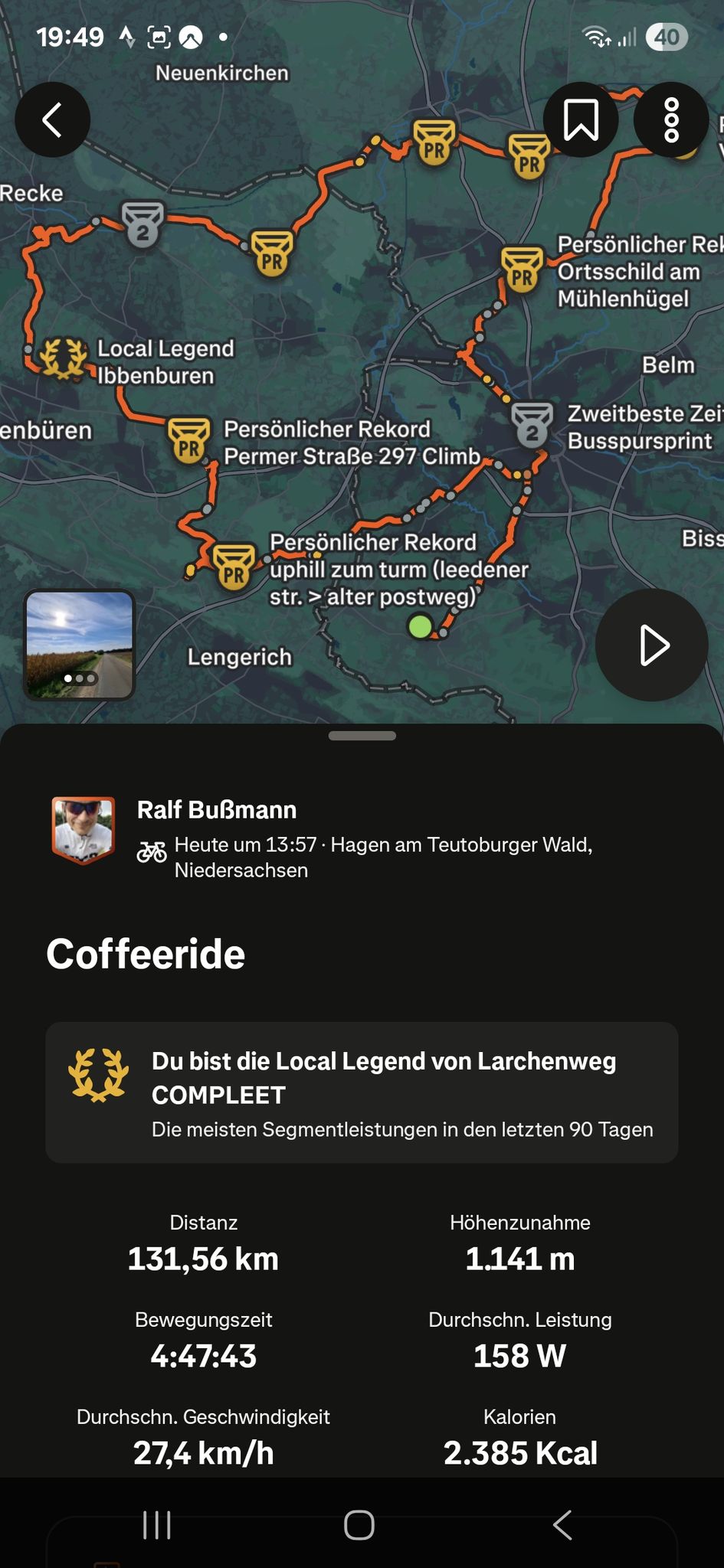Go back using the top-left arrow
The height and width of the screenshot is (1568, 724).
[x=52, y=120]
